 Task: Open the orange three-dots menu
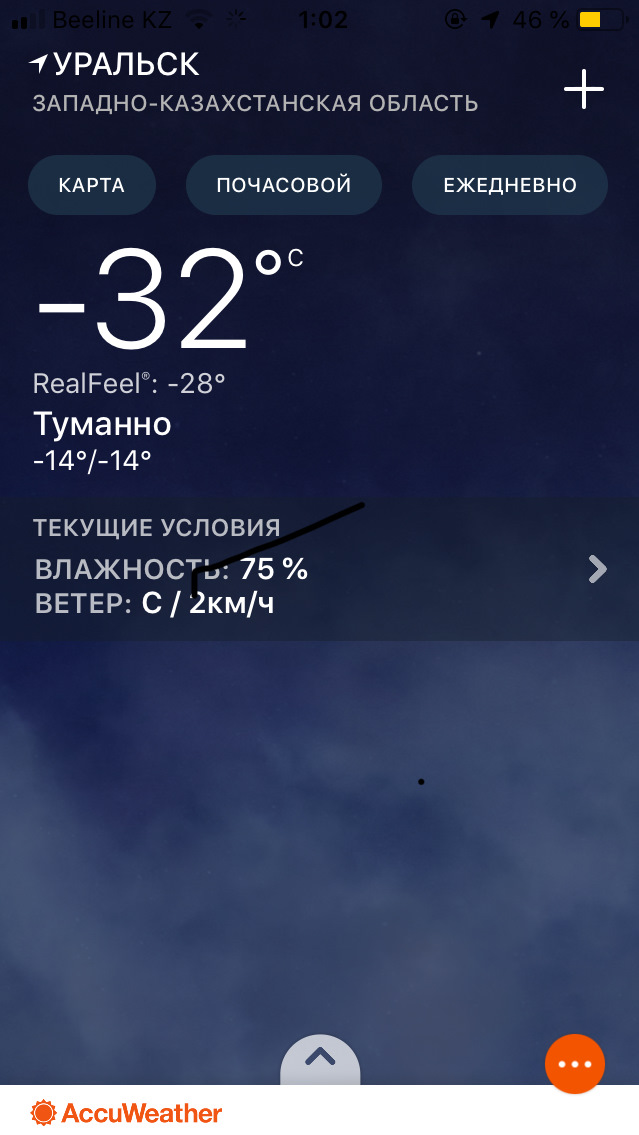tap(575, 1064)
